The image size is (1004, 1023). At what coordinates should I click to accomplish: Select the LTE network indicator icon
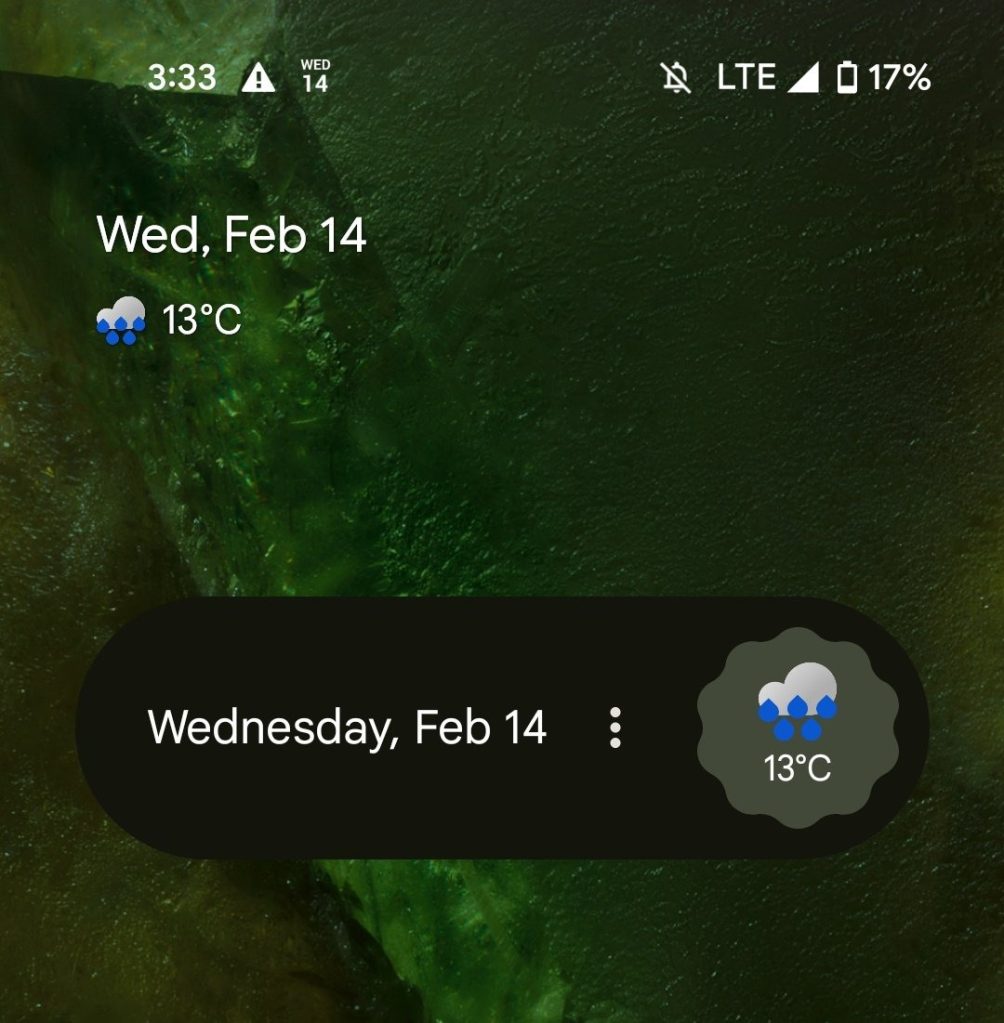(747, 77)
